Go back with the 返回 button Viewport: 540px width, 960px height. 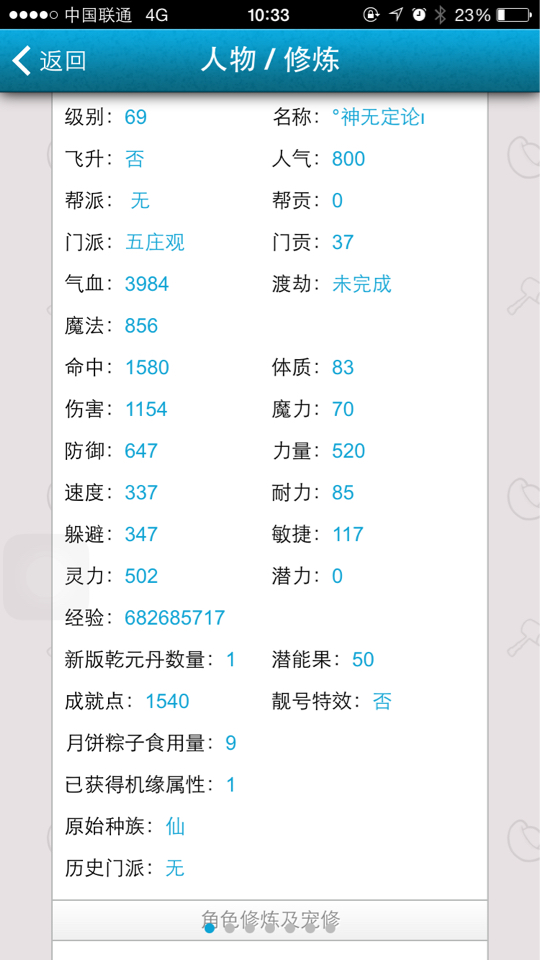point(49,61)
